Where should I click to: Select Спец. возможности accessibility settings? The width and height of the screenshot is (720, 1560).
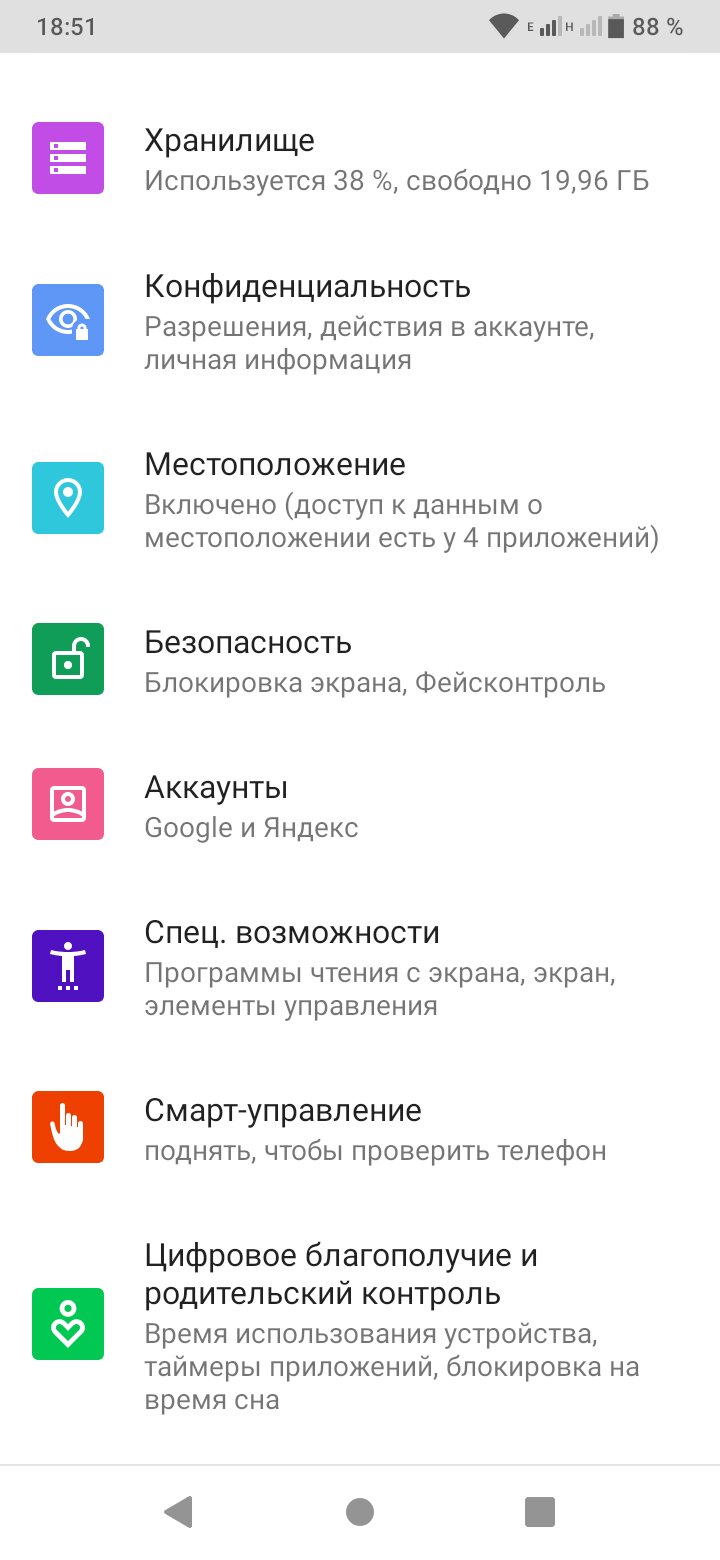coord(360,966)
